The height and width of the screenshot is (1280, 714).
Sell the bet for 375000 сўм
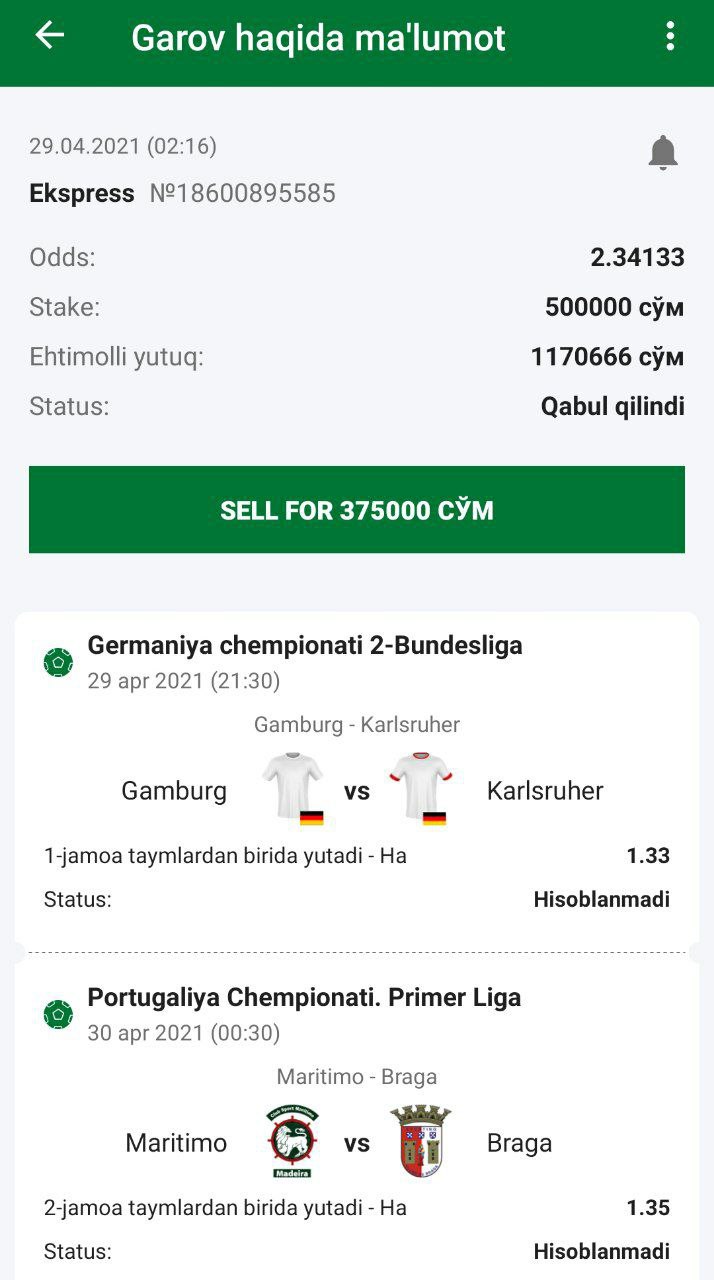[x=357, y=510]
